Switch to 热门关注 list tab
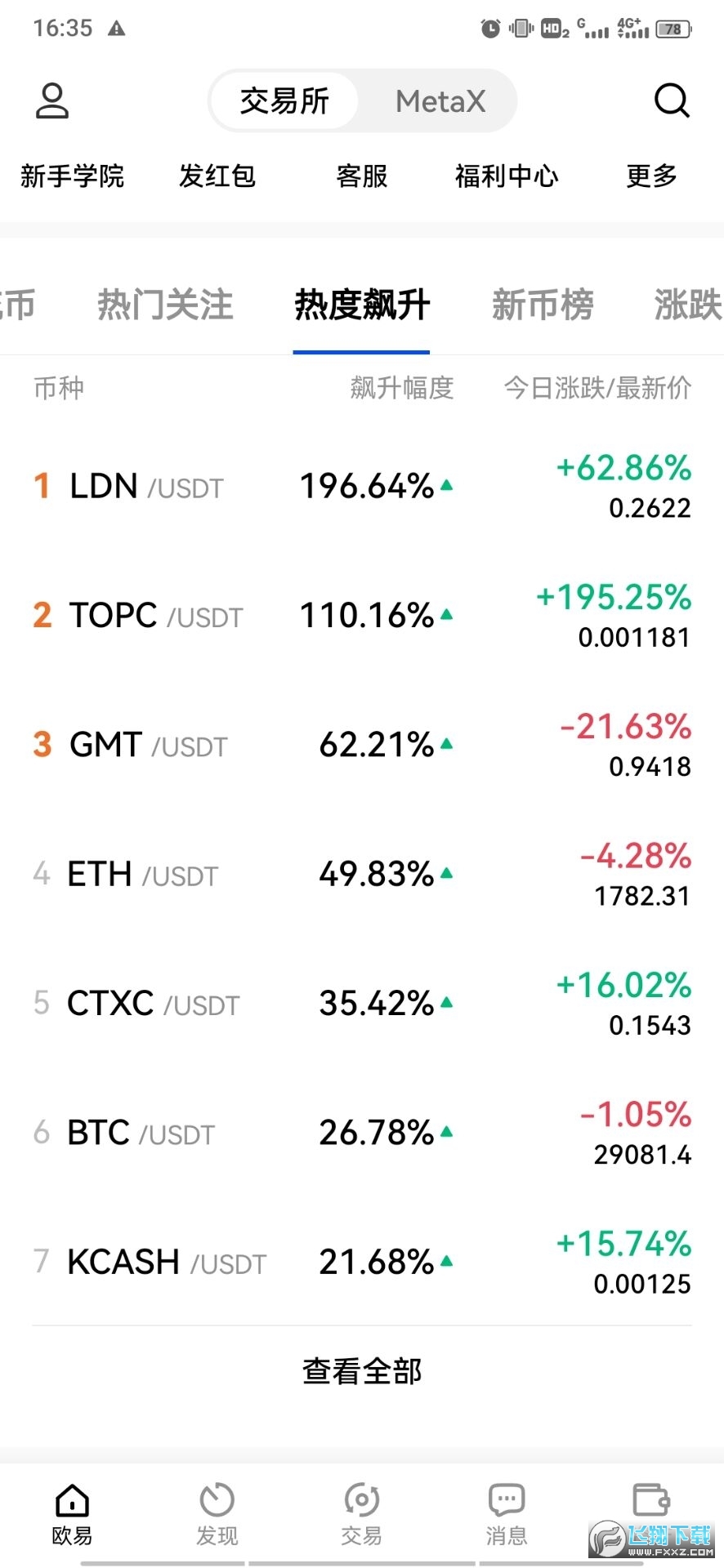724x1568 pixels. pyautogui.click(x=165, y=305)
